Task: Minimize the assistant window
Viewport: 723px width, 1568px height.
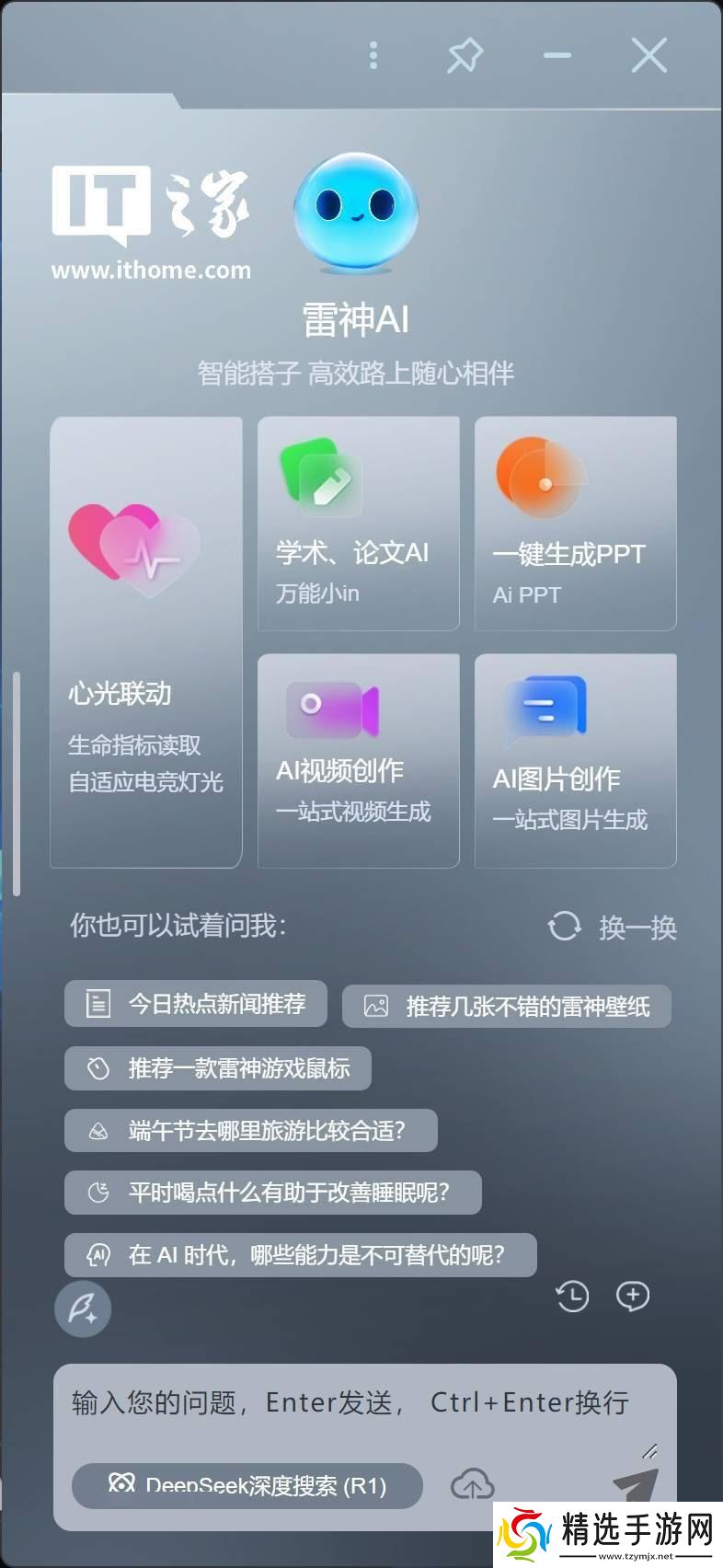Action: pos(557,56)
